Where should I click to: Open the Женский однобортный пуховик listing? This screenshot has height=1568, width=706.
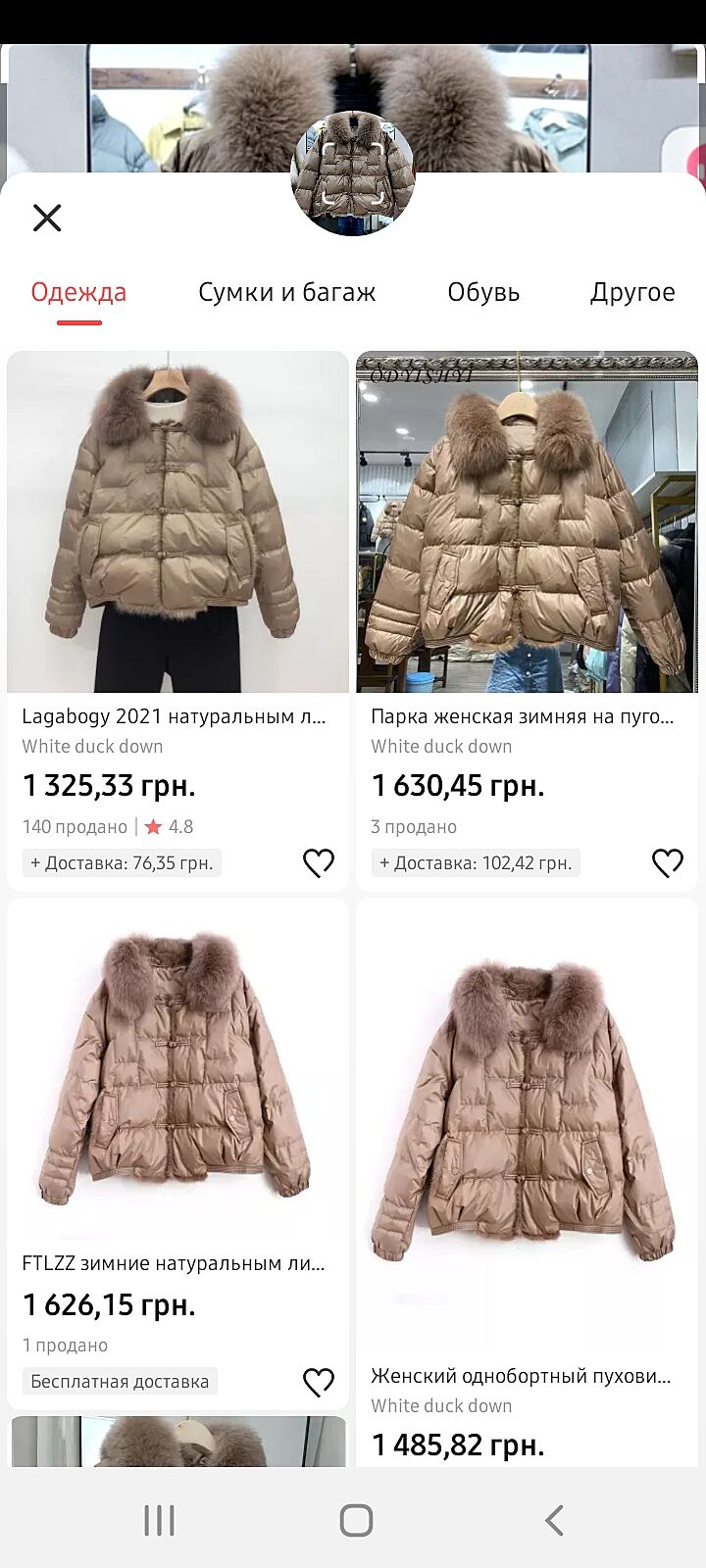(x=527, y=1127)
